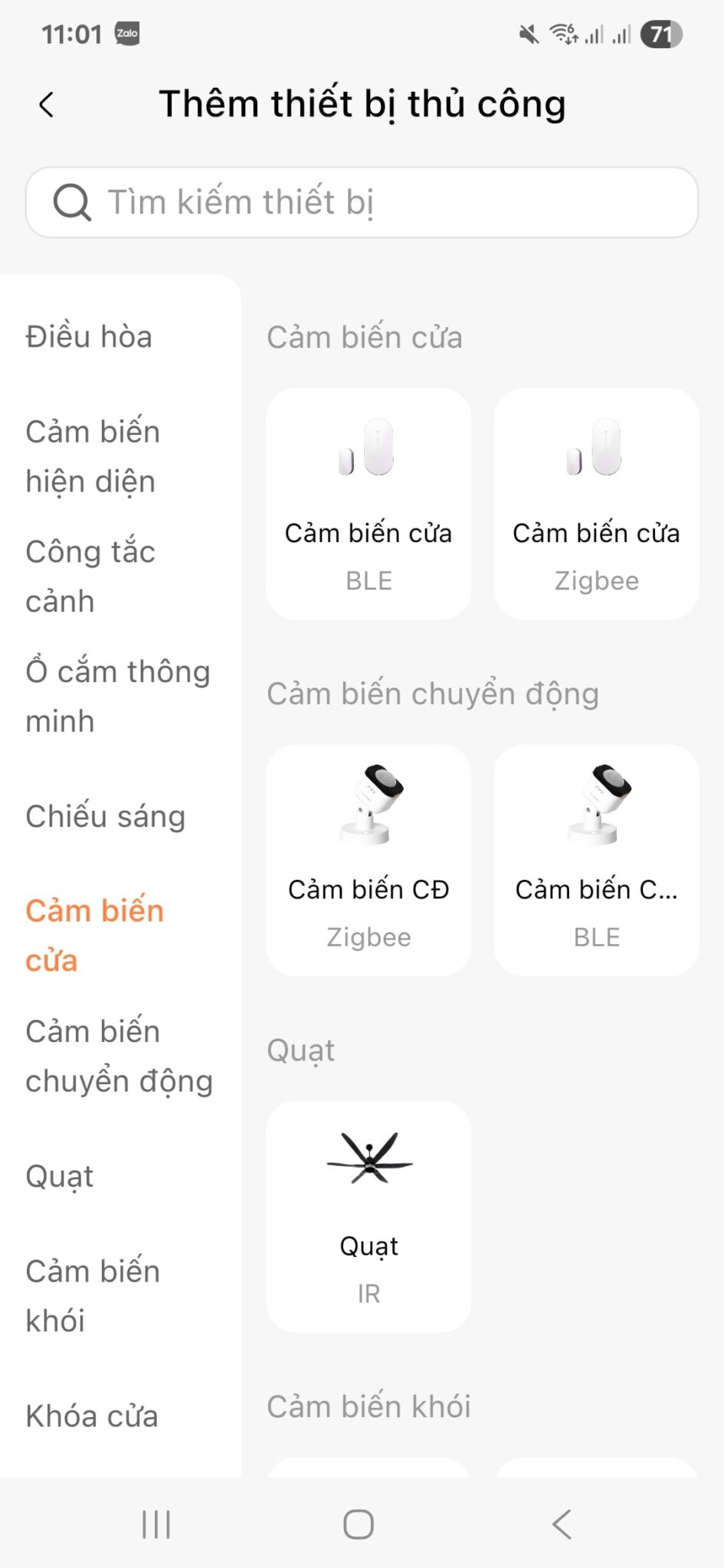724x1568 pixels.
Task: Switch to the Chiếu sáng category
Action: (105, 816)
